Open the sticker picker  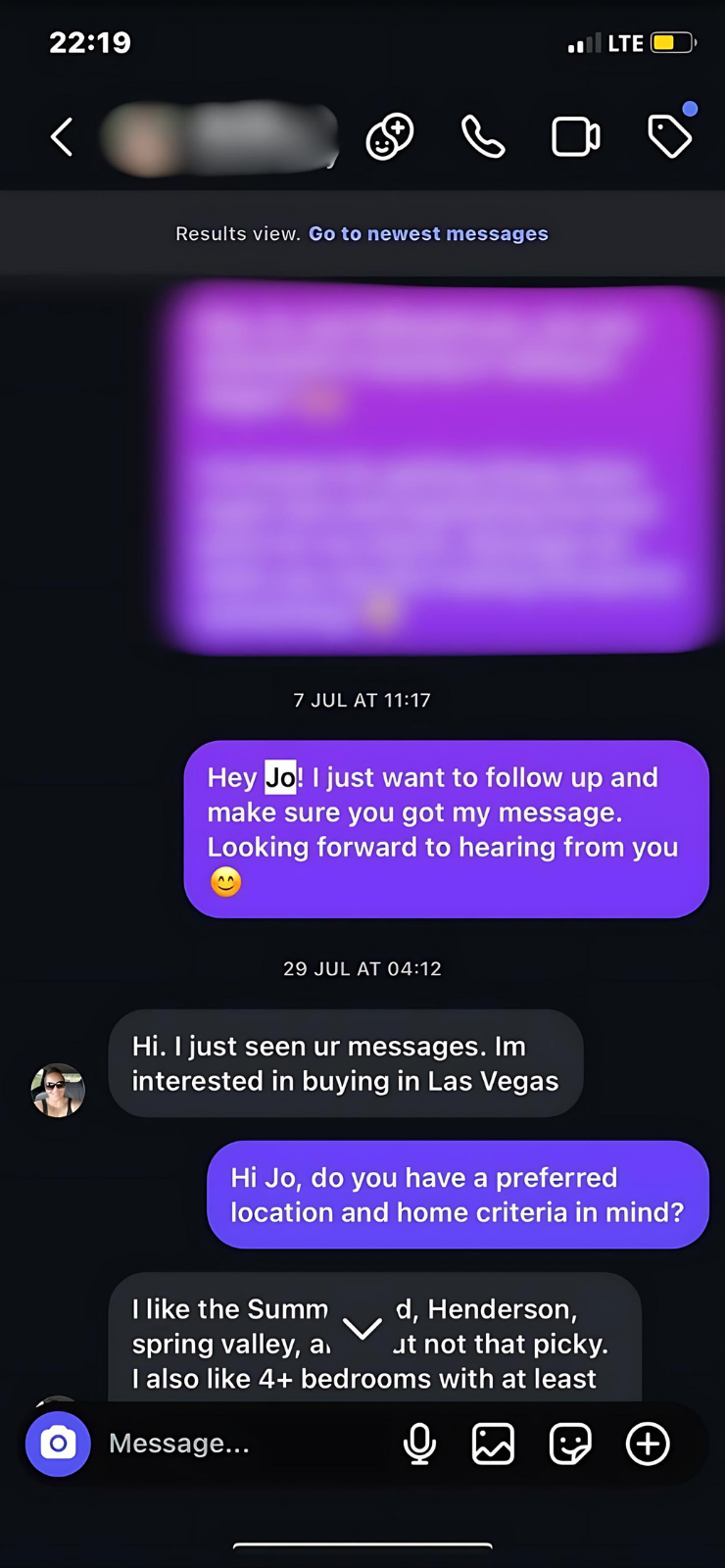click(x=569, y=1444)
